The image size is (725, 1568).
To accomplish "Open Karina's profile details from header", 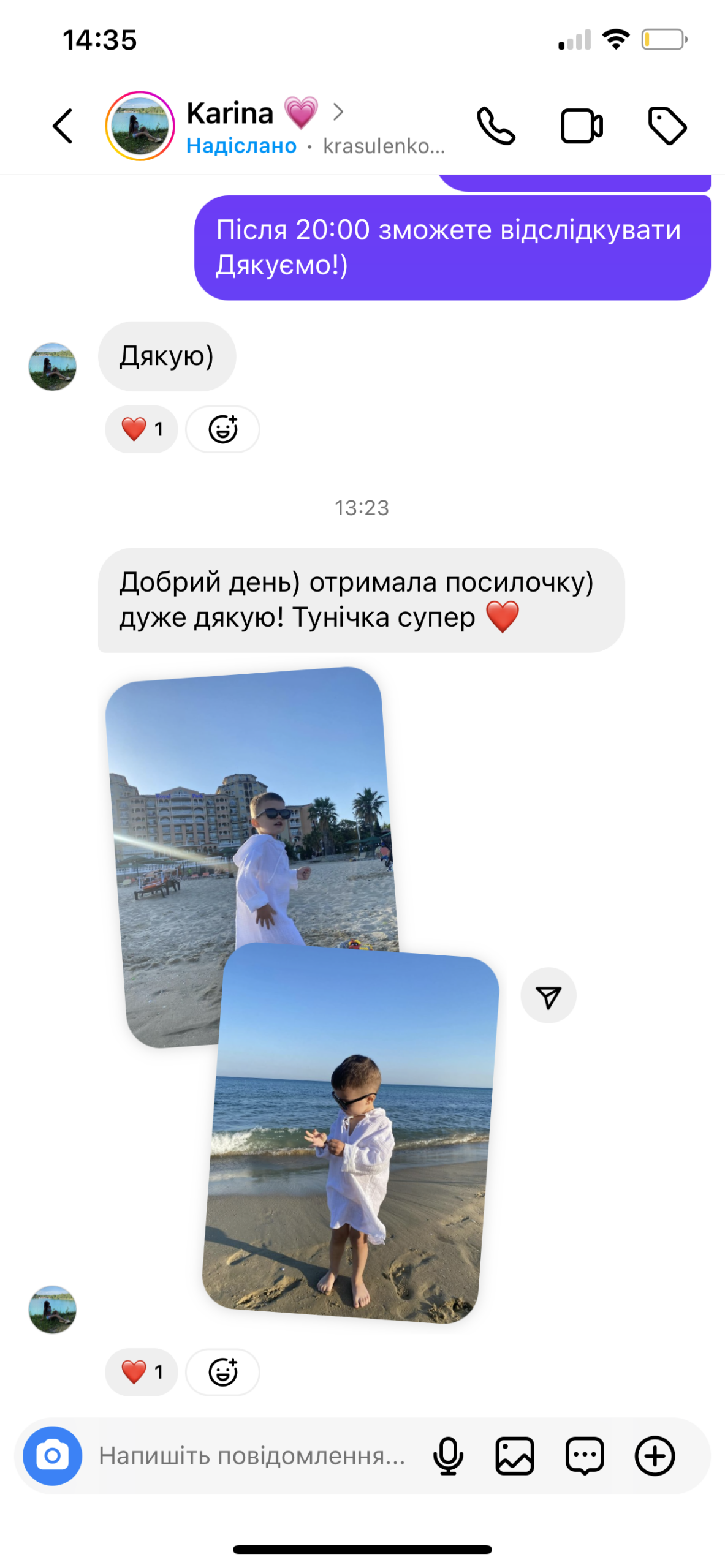I will tap(264, 126).
